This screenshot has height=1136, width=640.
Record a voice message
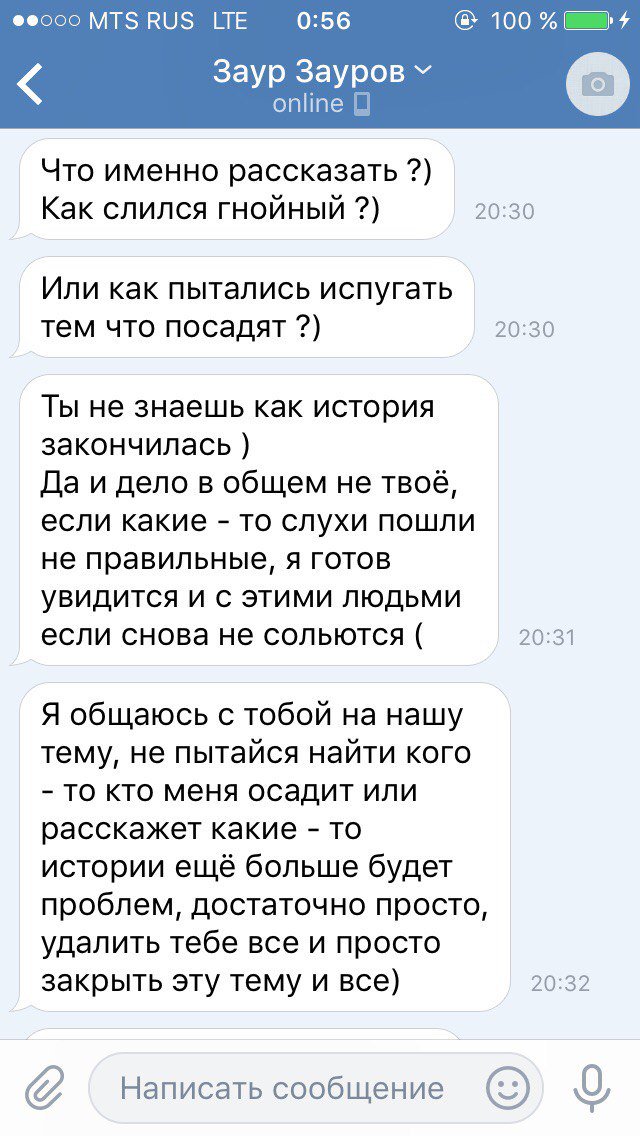pos(591,1089)
